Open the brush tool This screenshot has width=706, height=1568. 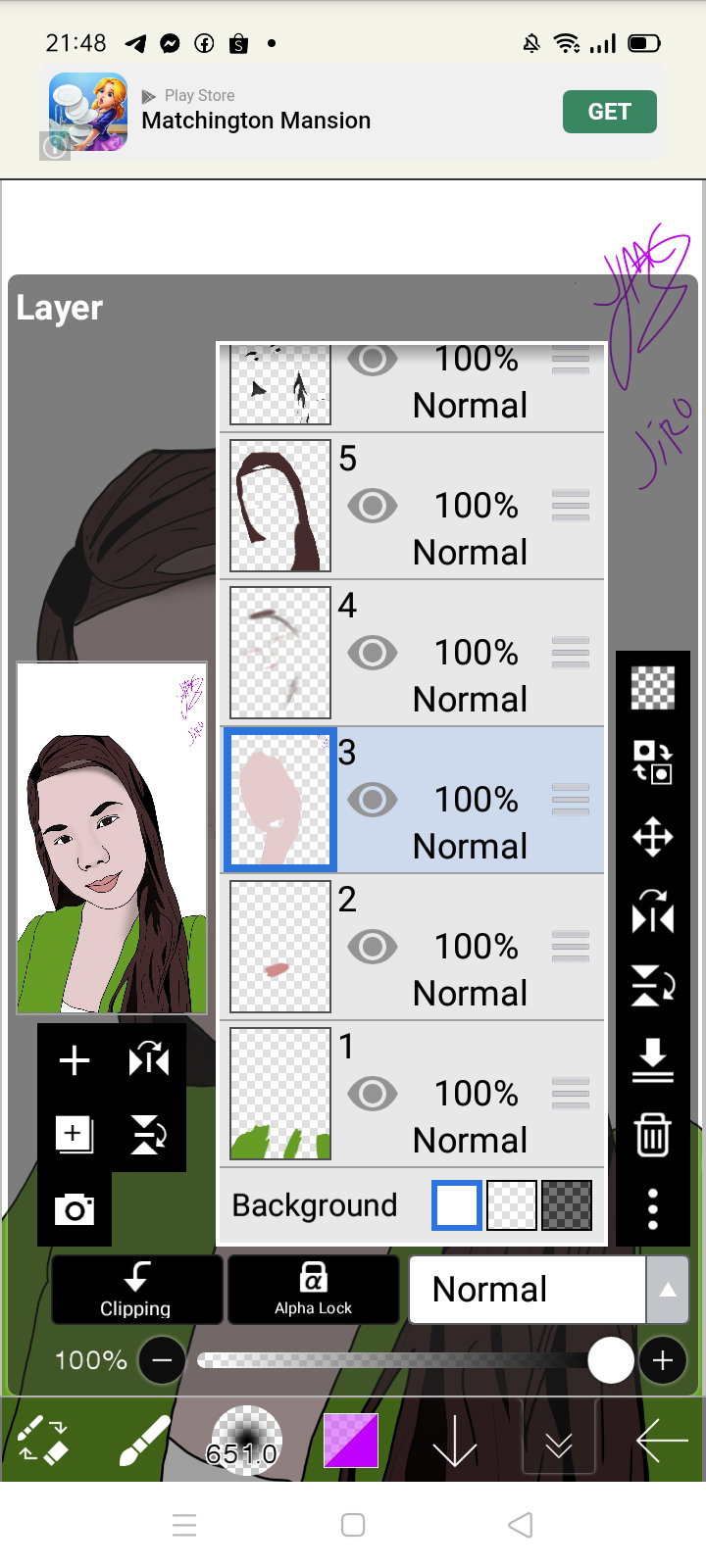[144, 1441]
